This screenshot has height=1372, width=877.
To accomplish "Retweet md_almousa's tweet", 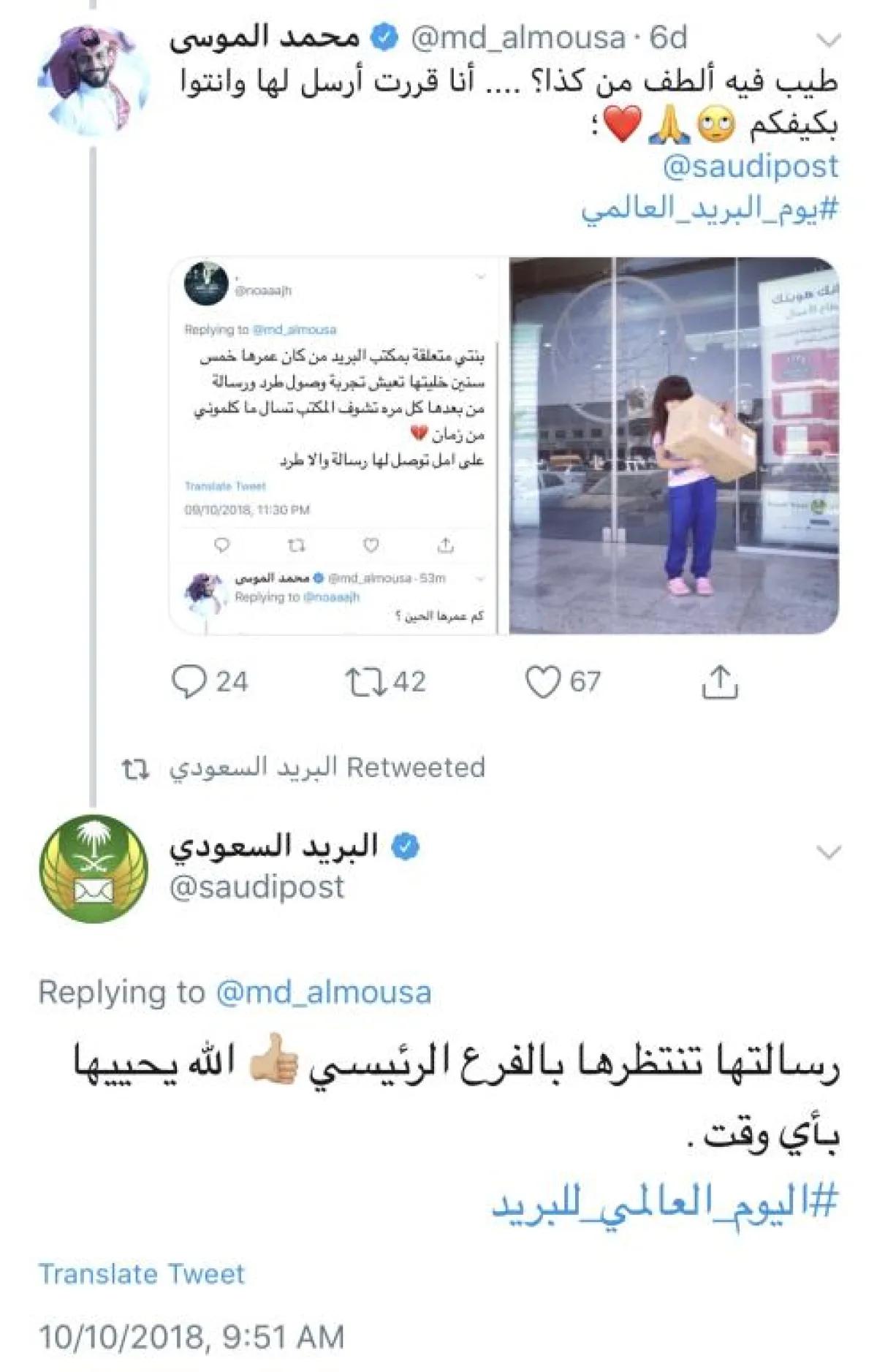I will click(363, 681).
